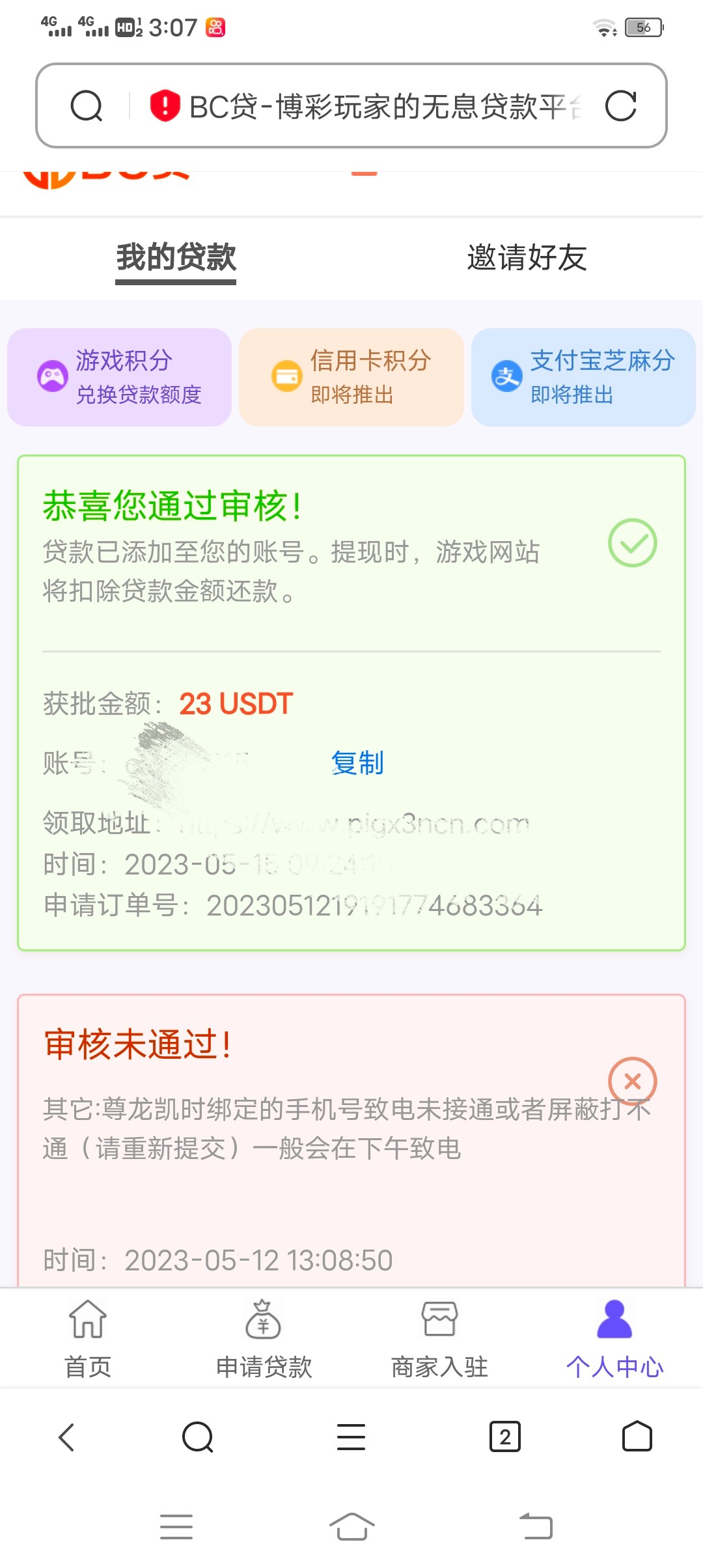Viewport: 703px width, 1568px height.
Task: Tap the system back button
Action: tap(536, 1526)
